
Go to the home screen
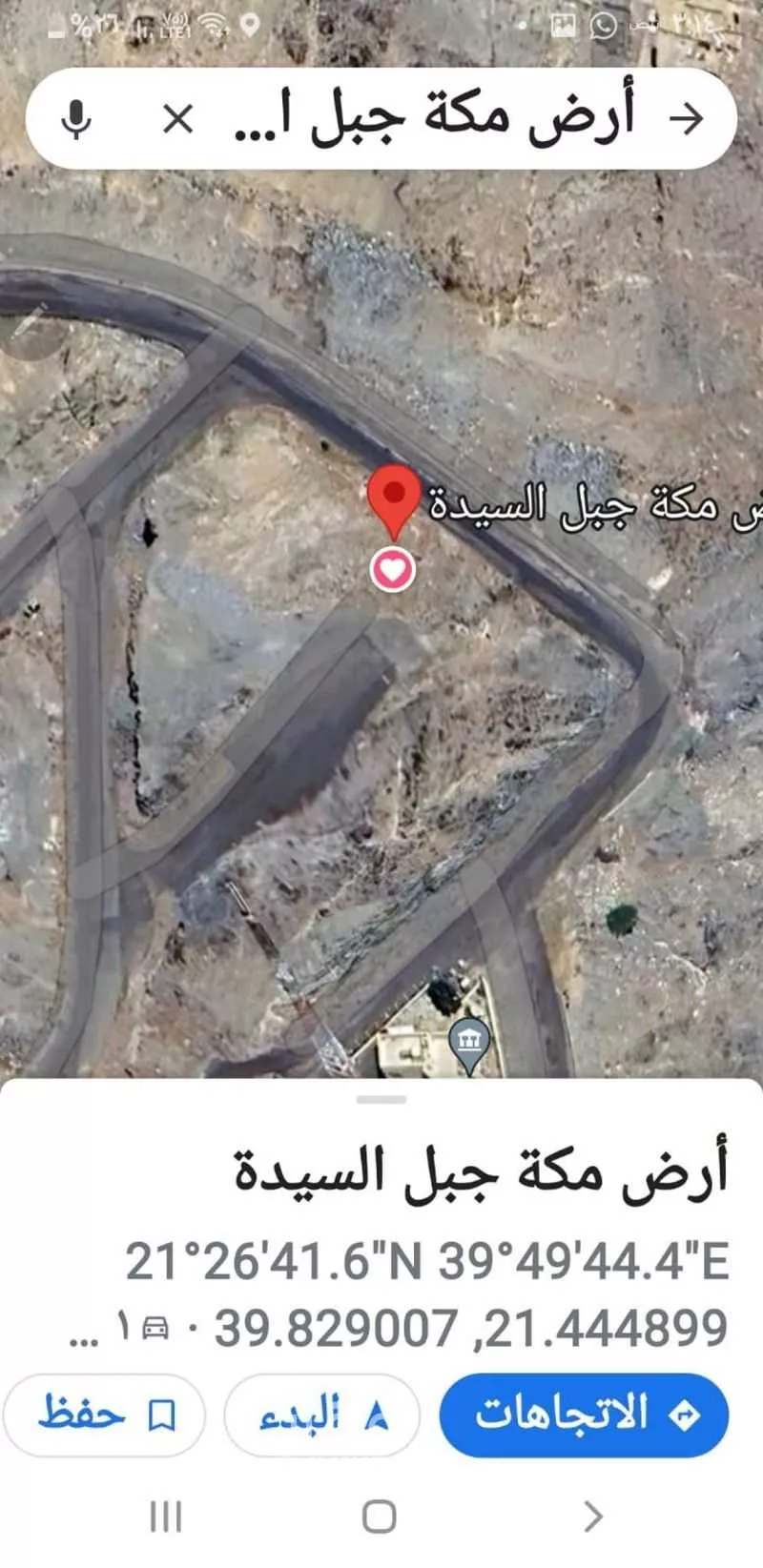pos(380,1516)
